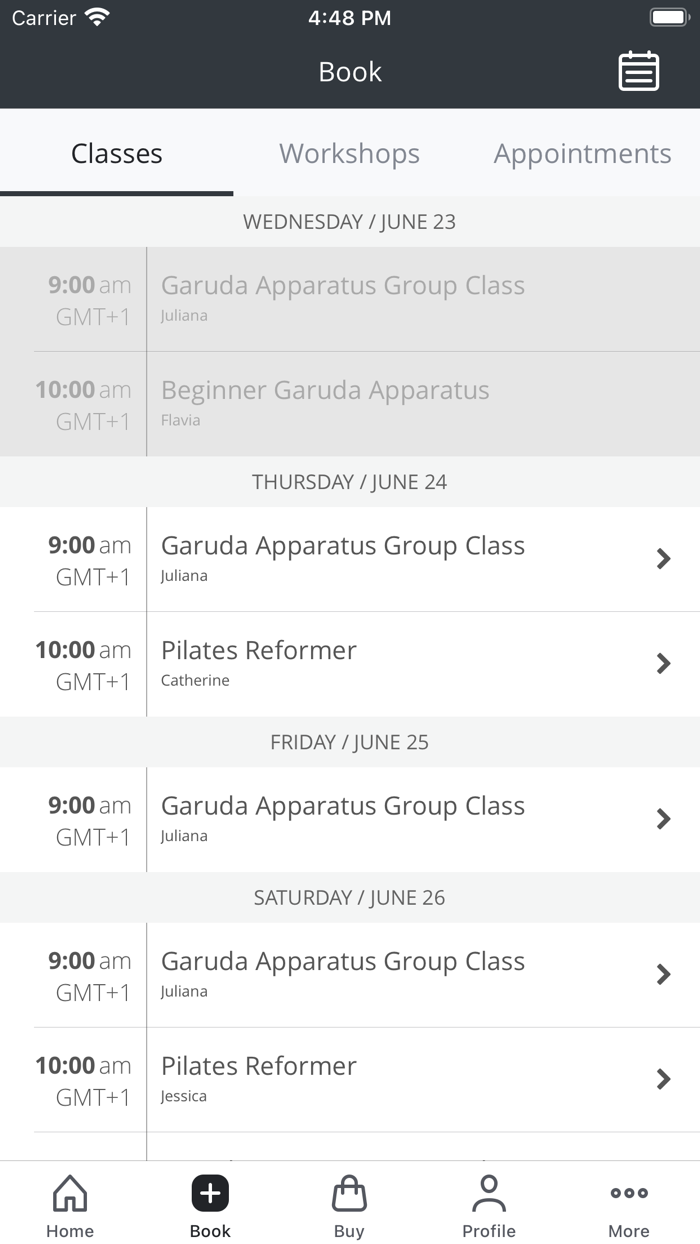Screen dimensions: 700x1244
Task: Switch to the Workshops tab
Action: (x=349, y=154)
